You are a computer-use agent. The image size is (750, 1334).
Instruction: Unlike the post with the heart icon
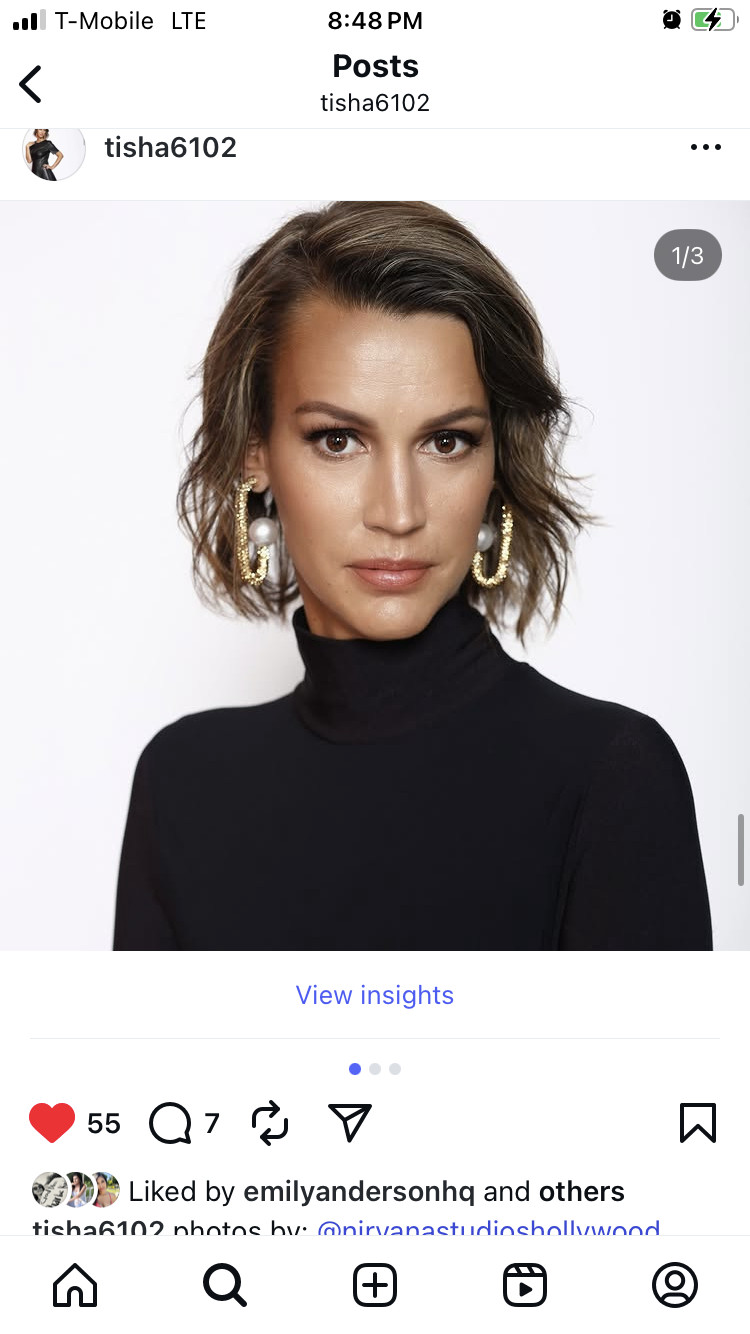coord(52,1123)
